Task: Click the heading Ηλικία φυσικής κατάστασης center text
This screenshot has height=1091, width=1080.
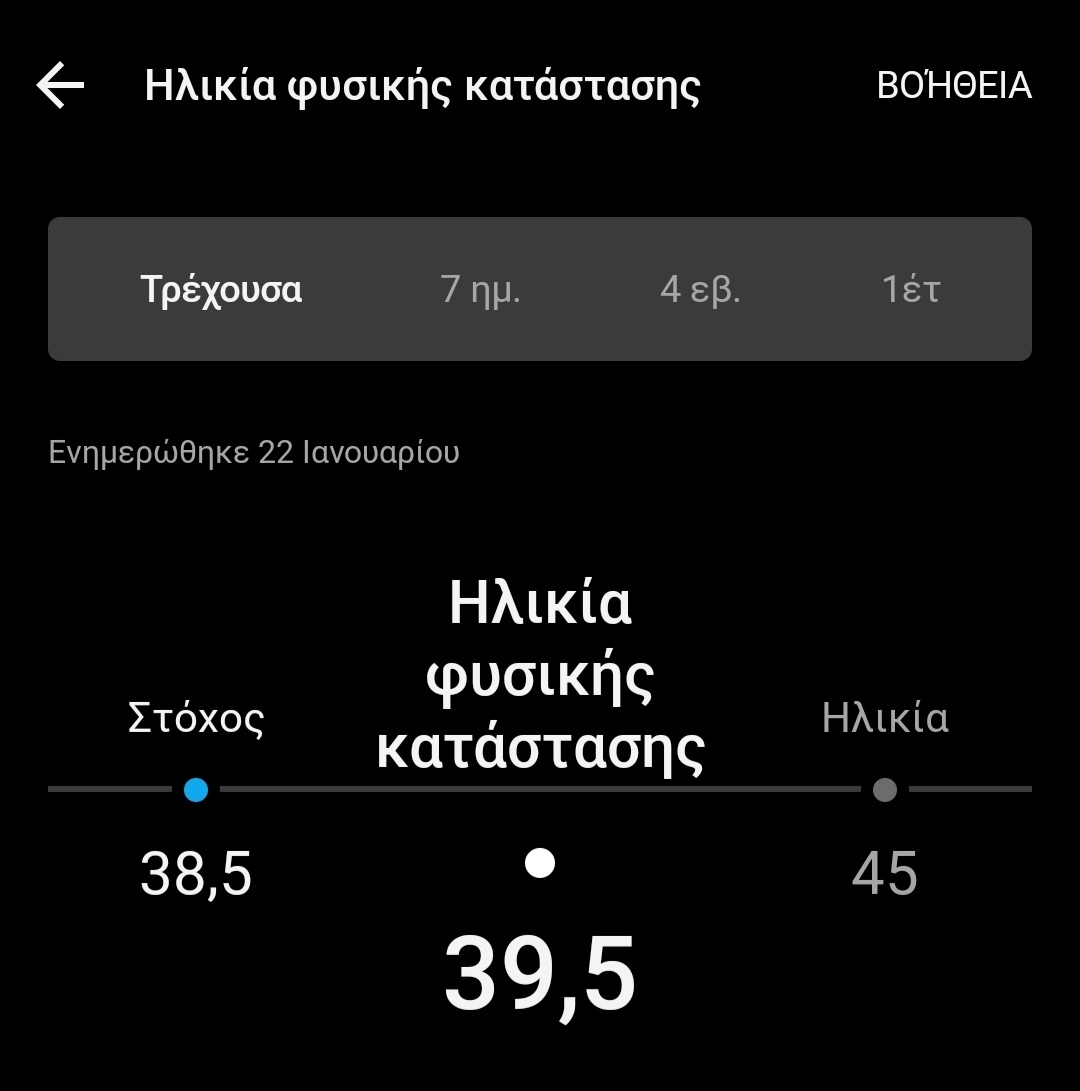Action: click(x=540, y=673)
